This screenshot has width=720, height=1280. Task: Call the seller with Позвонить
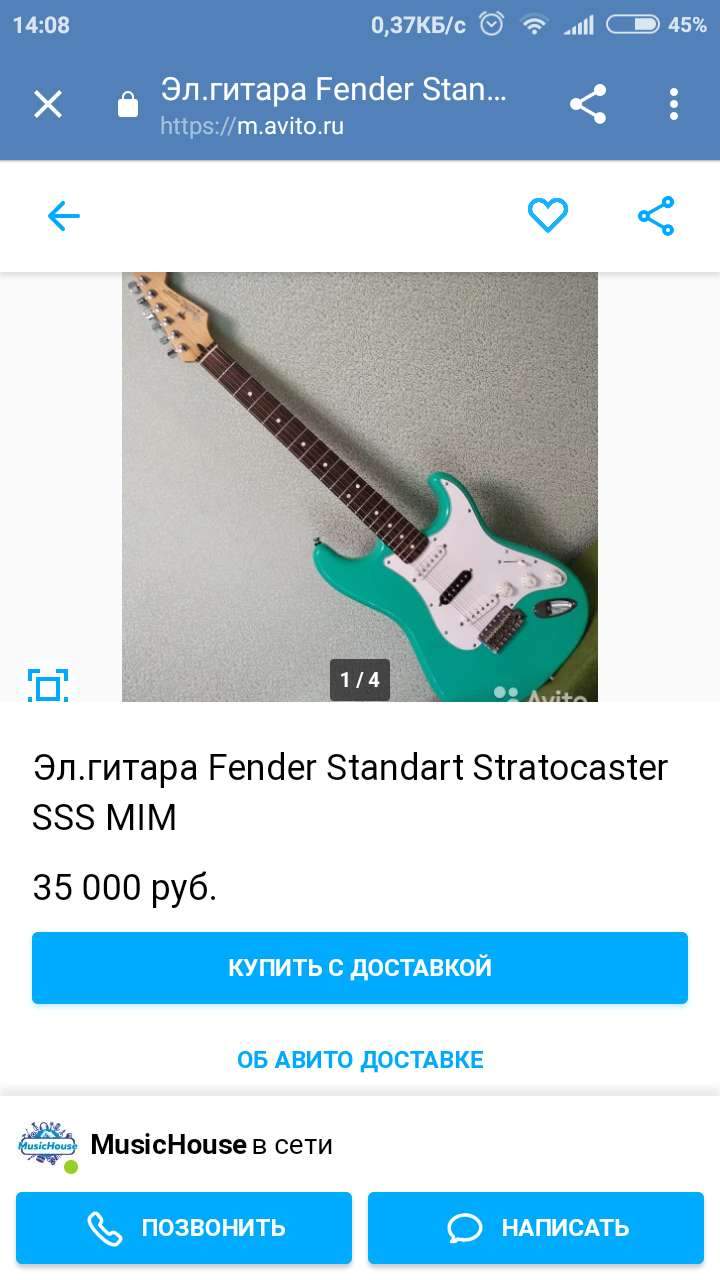pos(184,1228)
